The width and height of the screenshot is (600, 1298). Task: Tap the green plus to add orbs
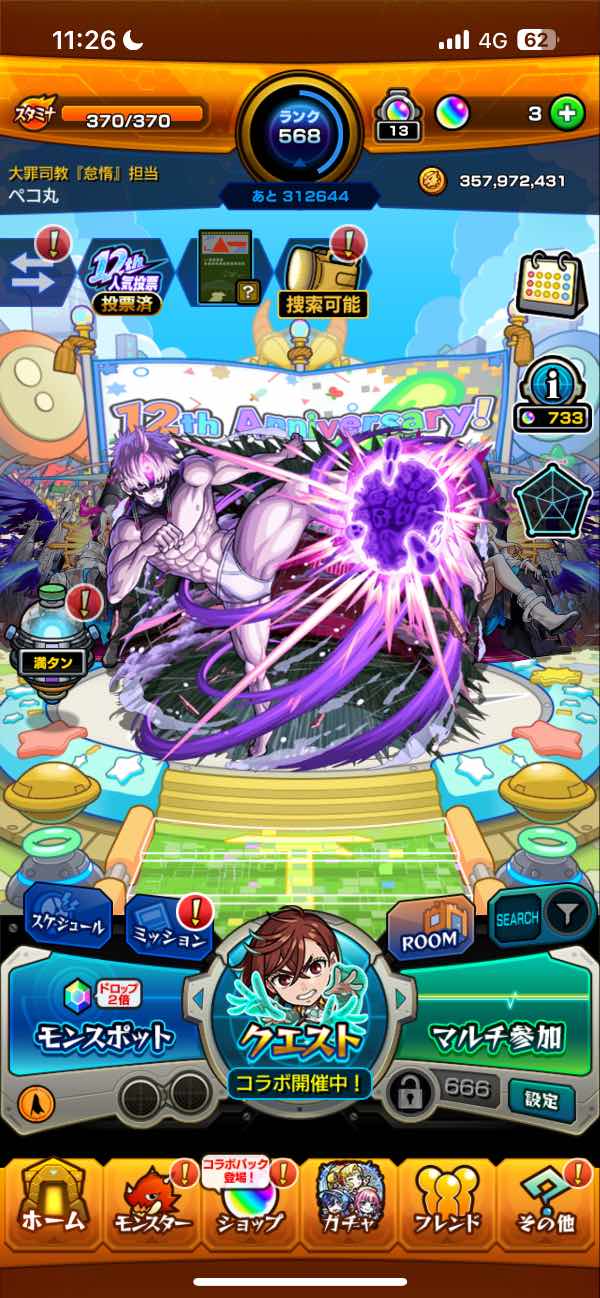coord(566,113)
